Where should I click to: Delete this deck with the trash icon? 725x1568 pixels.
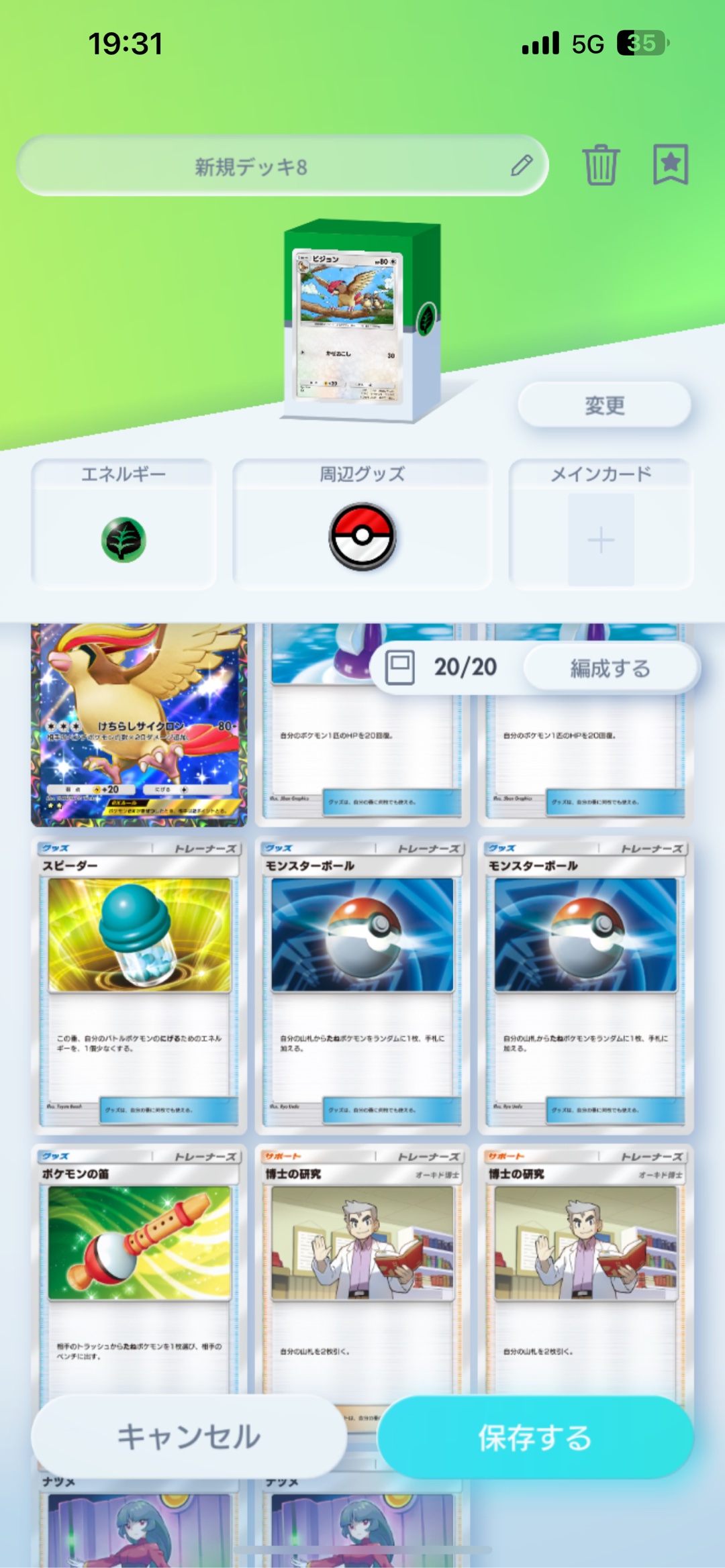pyautogui.click(x=600, y=164)
